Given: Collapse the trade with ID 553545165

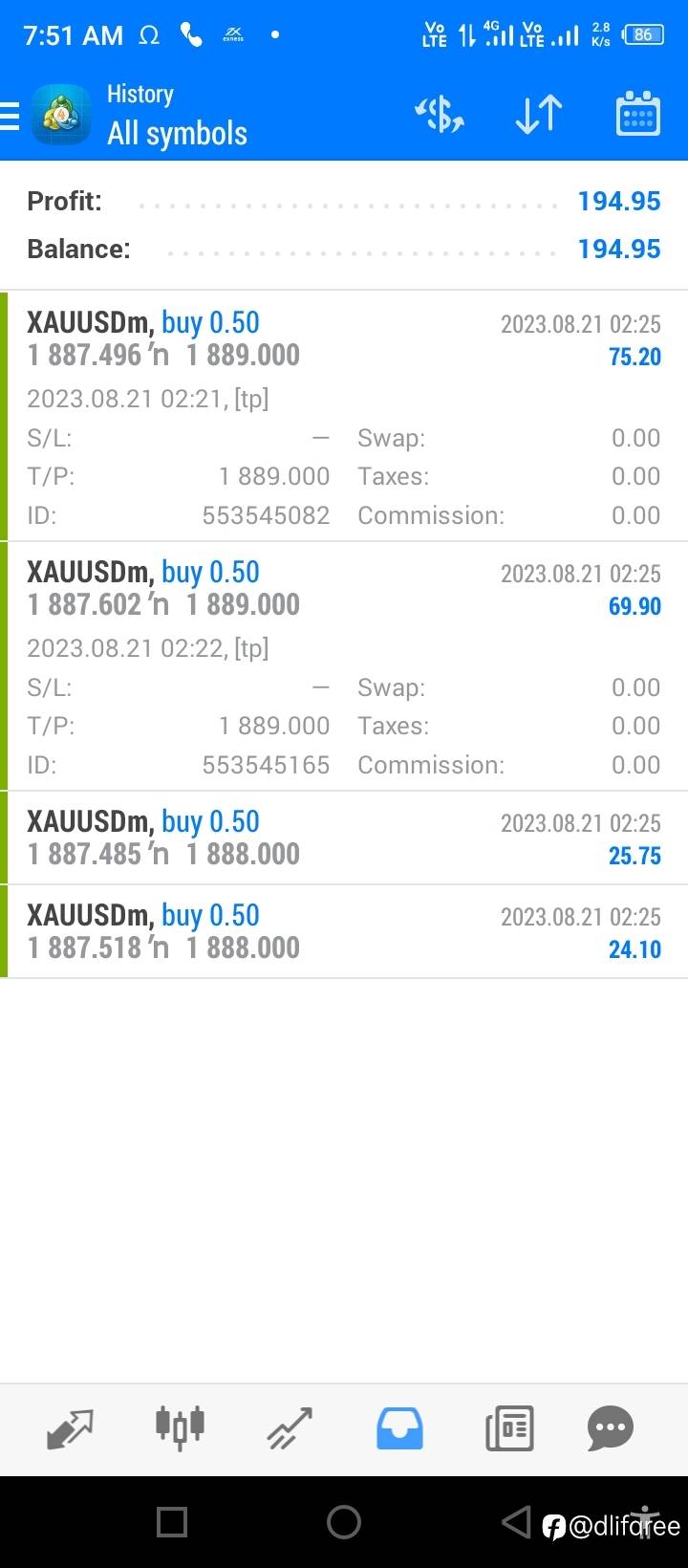Looking at the screenshot, I should pyautogui.click(x=344, y=666).
